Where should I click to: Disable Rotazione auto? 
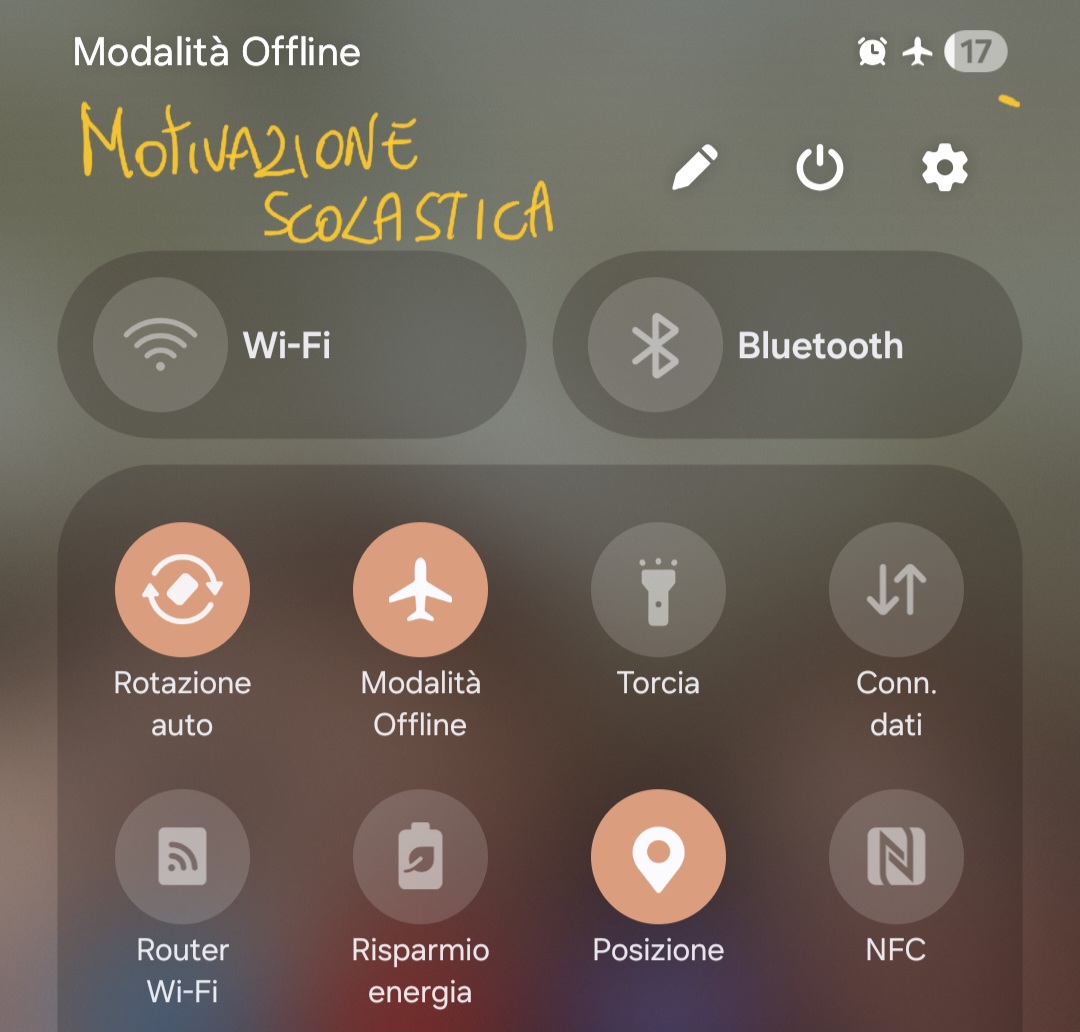[182, 590]
